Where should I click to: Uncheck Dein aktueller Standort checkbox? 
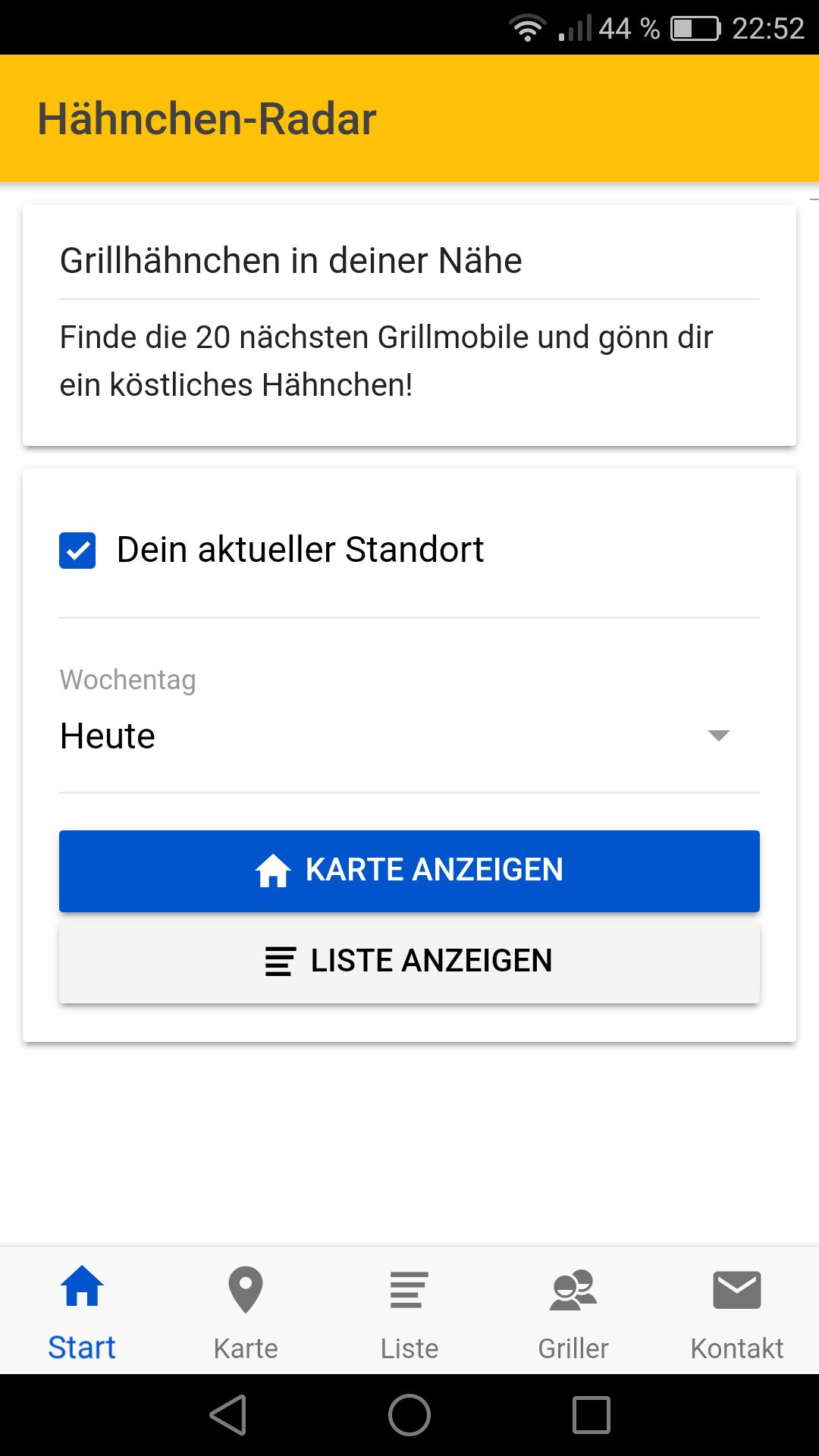click(77, 551)
